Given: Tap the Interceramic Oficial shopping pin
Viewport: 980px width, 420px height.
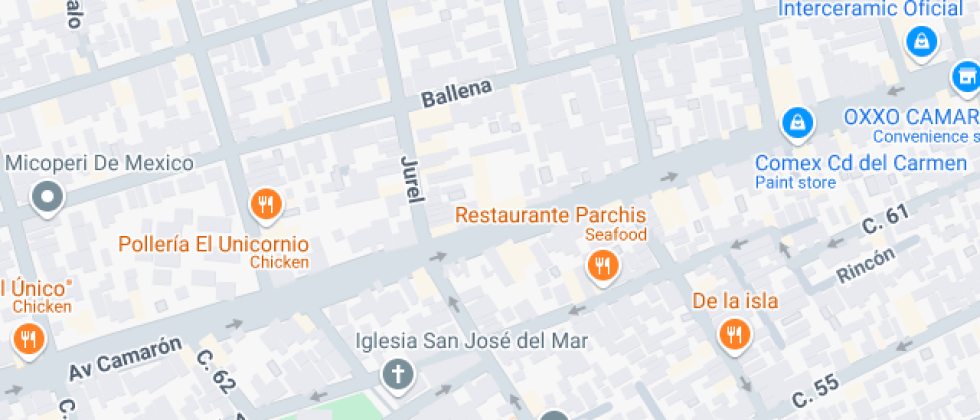Looking at the screenshot, I should click(x=921, y=42).
